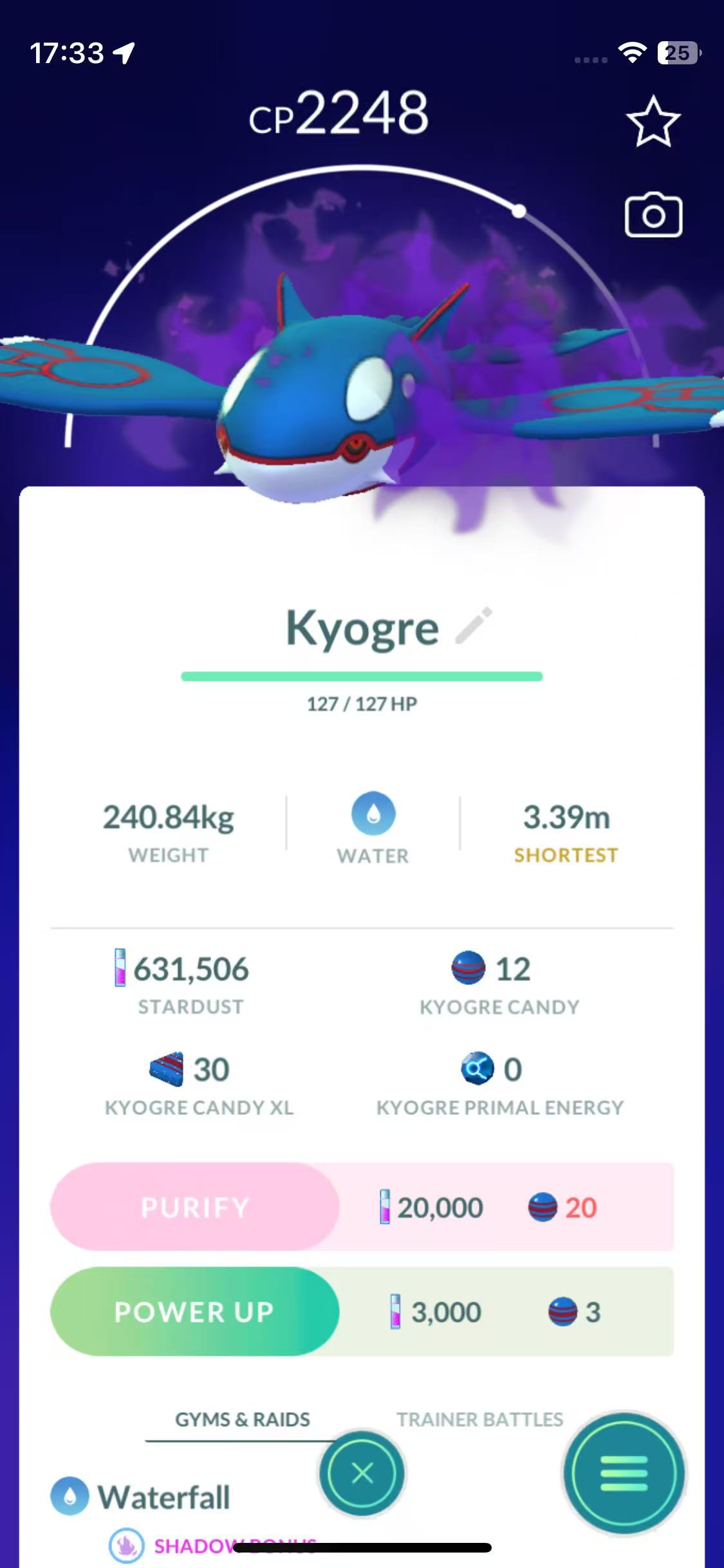Open the green hamburger menu button
This screenshot has height=1568, width=724.
[623, 1473]
